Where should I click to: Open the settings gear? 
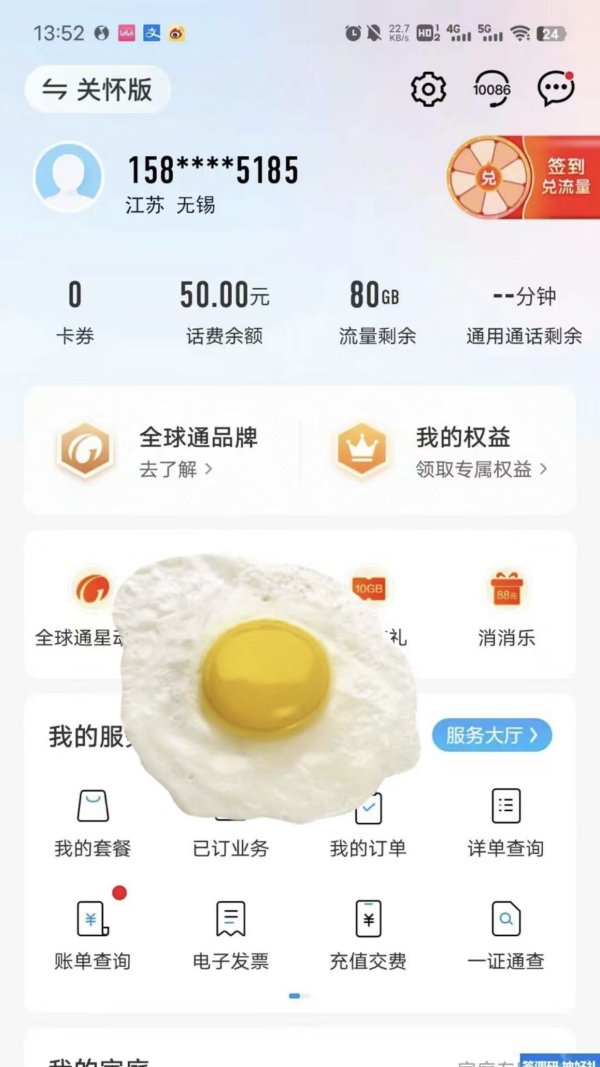(428, 90)
